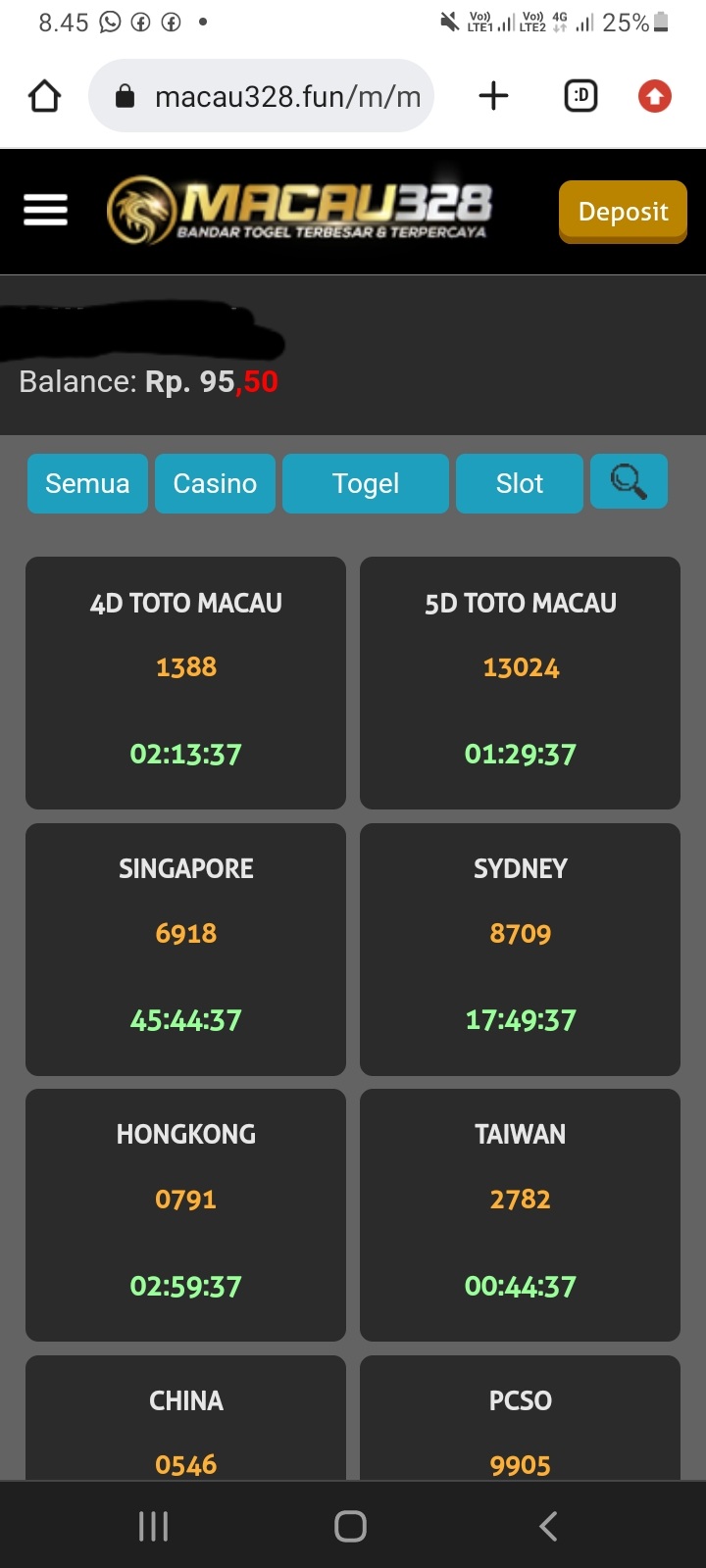Screen dimensions: 706x1568
Task: Open the CHINA market card
Action: (185, 1421)
